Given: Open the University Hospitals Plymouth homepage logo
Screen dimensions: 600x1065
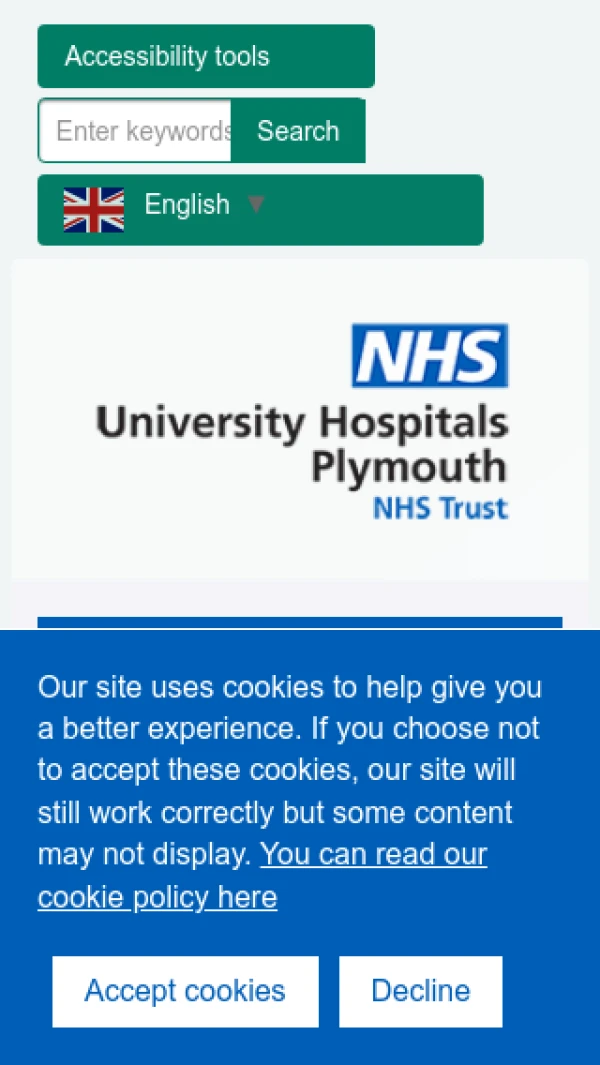Looking at the screenshot, I should tap(302, 421).
